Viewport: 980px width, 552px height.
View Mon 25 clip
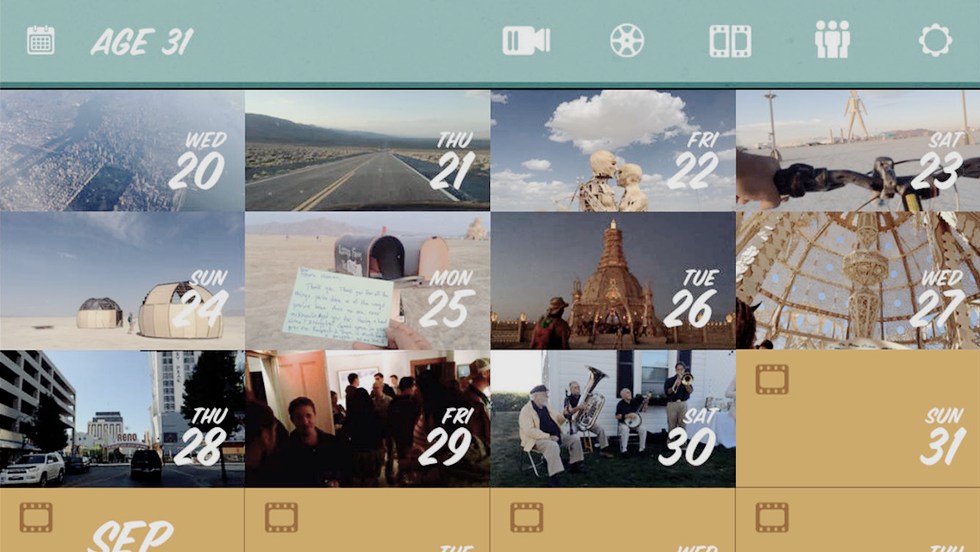click(x=367, y=280)
